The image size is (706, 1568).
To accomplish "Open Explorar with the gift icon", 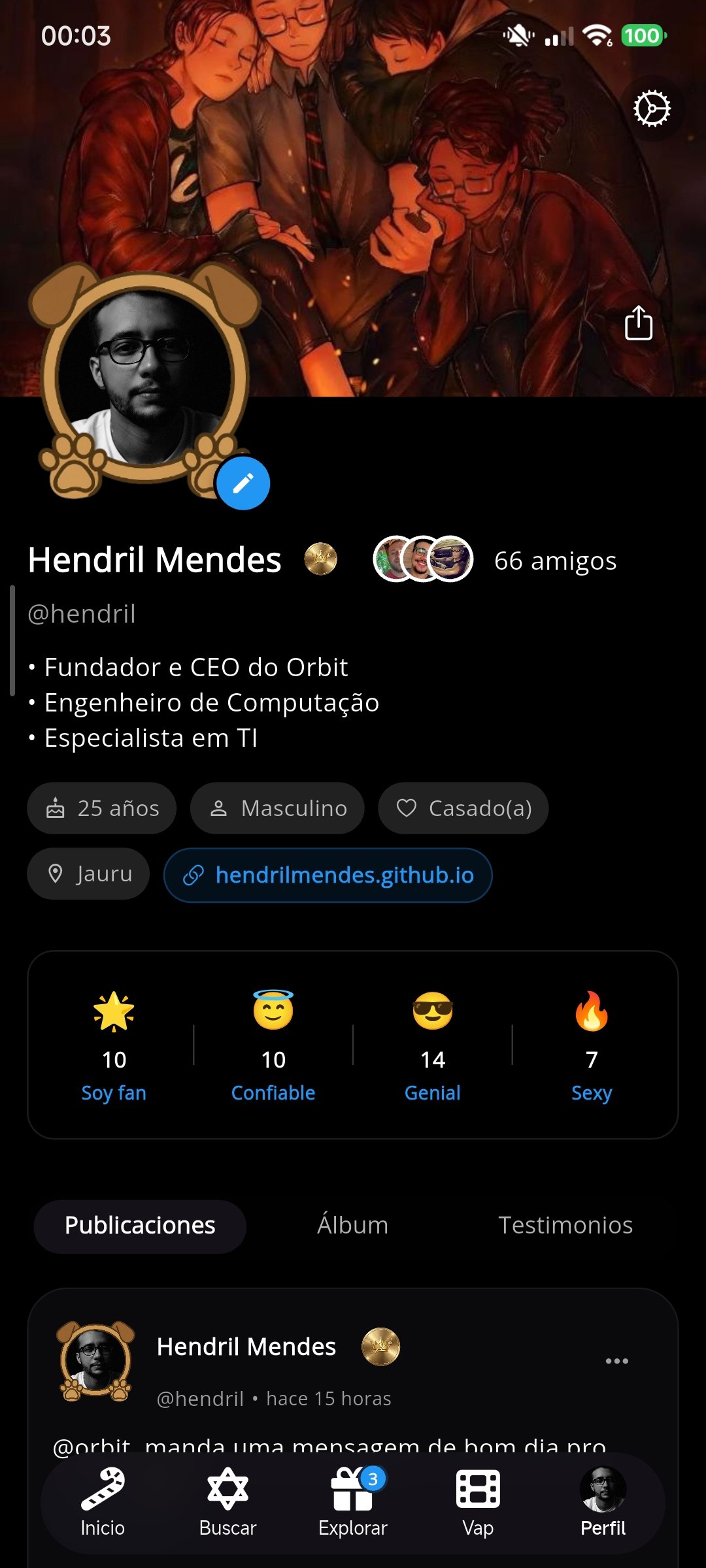I will pos(352,1496).
